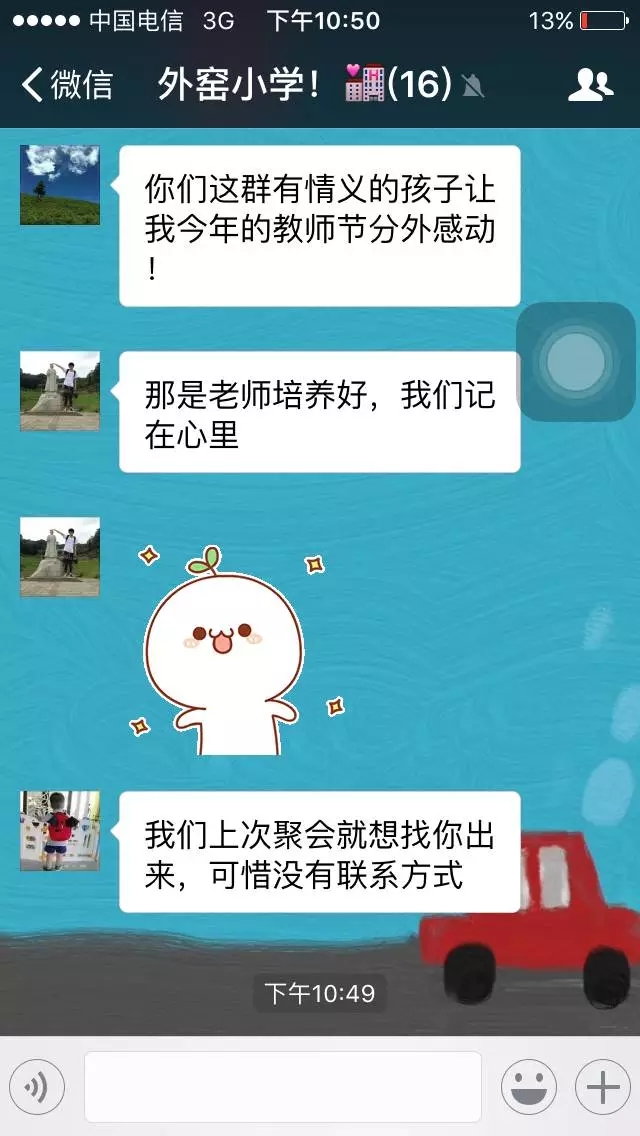The image size is (640, 1136).
Task: Go back to the 微信 chat list
Action: click(x=66, y=85)
